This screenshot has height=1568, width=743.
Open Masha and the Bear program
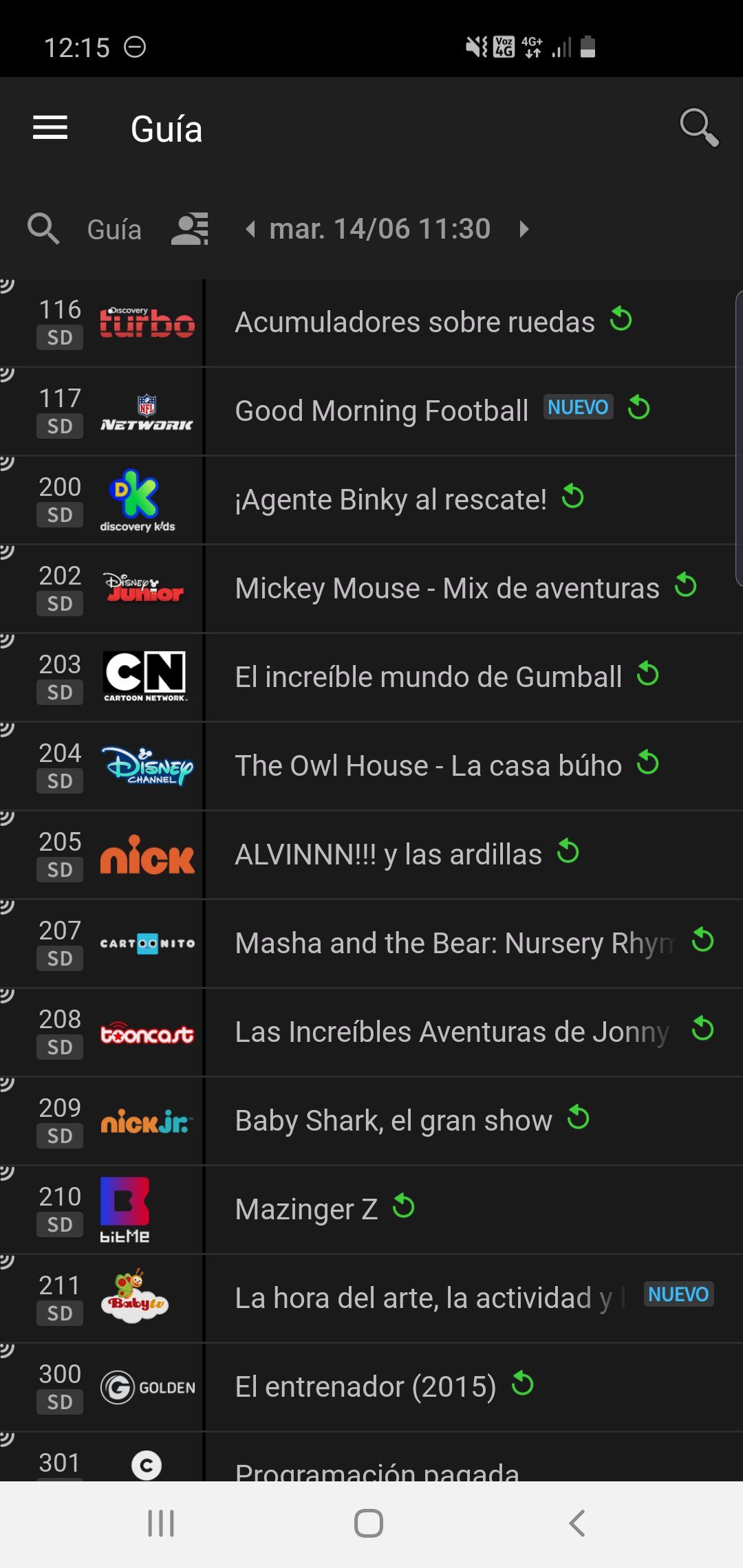pos(454,944)
